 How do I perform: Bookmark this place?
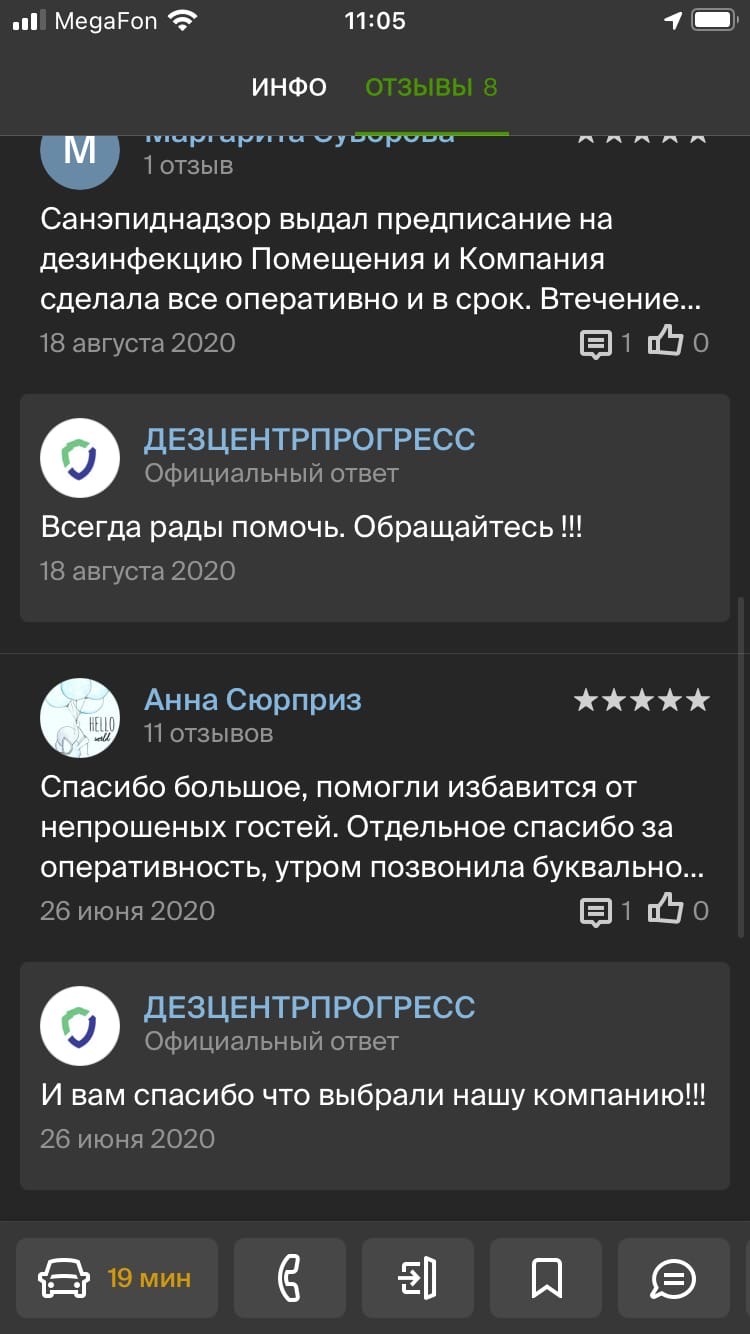(x=546, y=1278)
